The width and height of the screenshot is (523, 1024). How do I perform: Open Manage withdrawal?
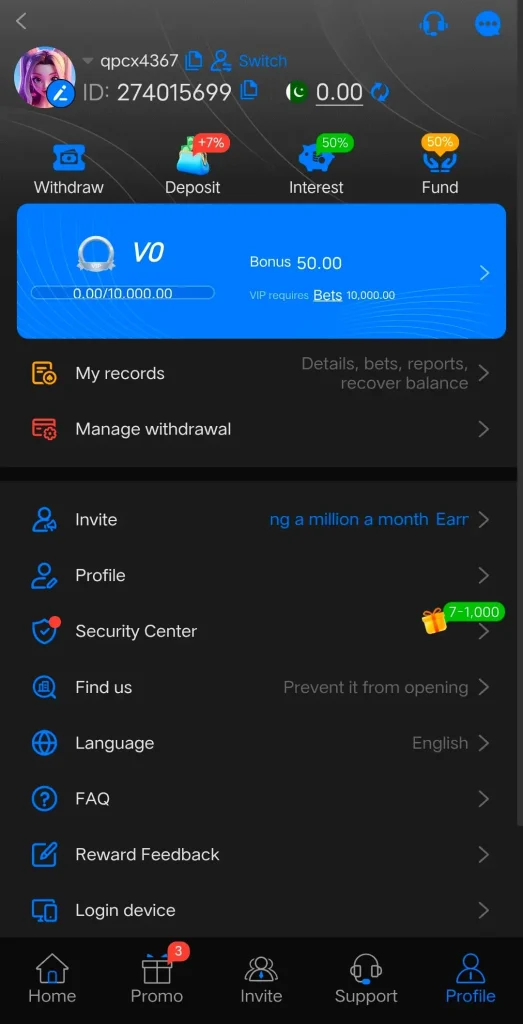(x=261, y=429)
